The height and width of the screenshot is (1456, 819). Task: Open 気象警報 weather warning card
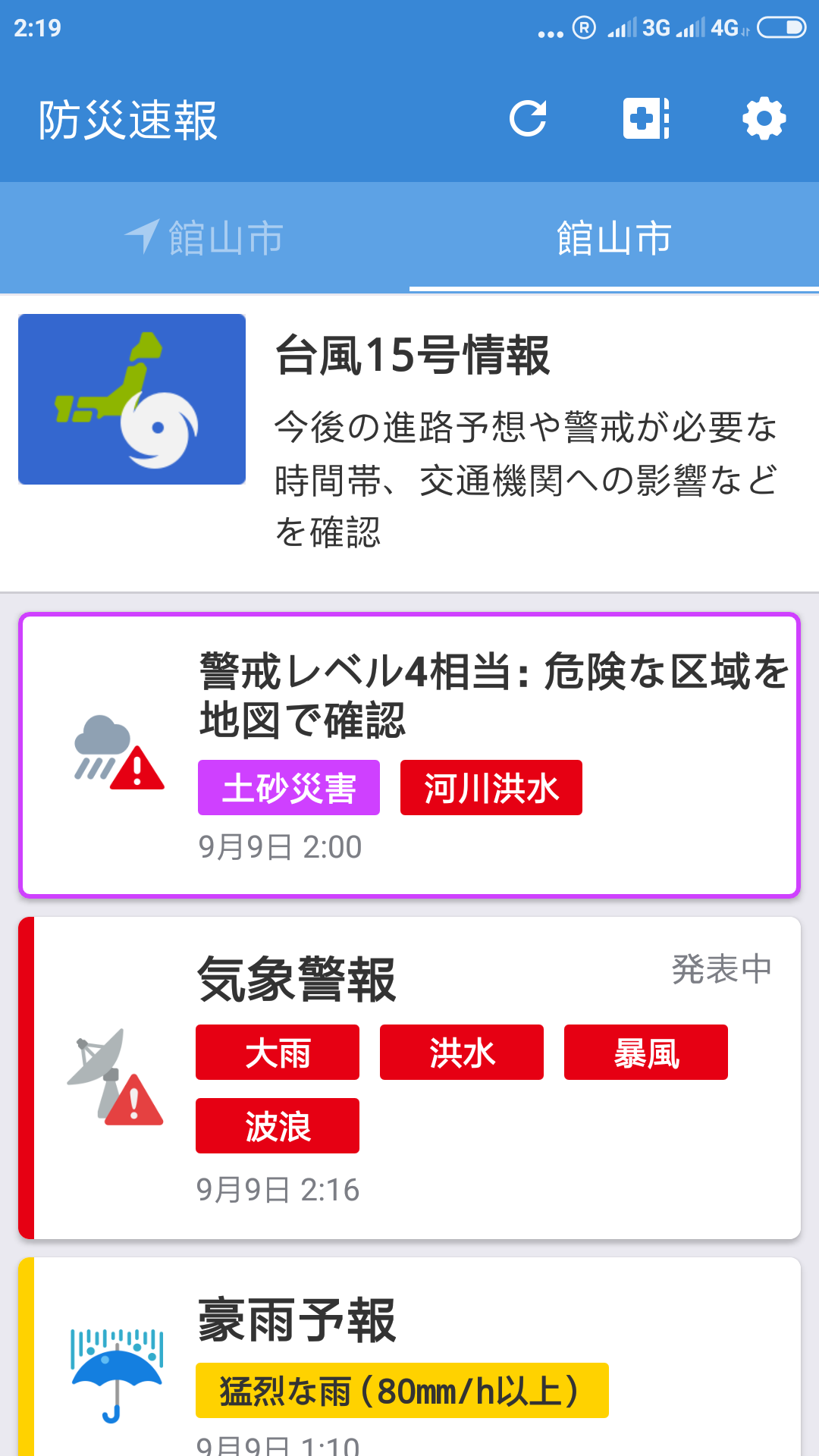pyautogui.click(x=409, y=1077)
